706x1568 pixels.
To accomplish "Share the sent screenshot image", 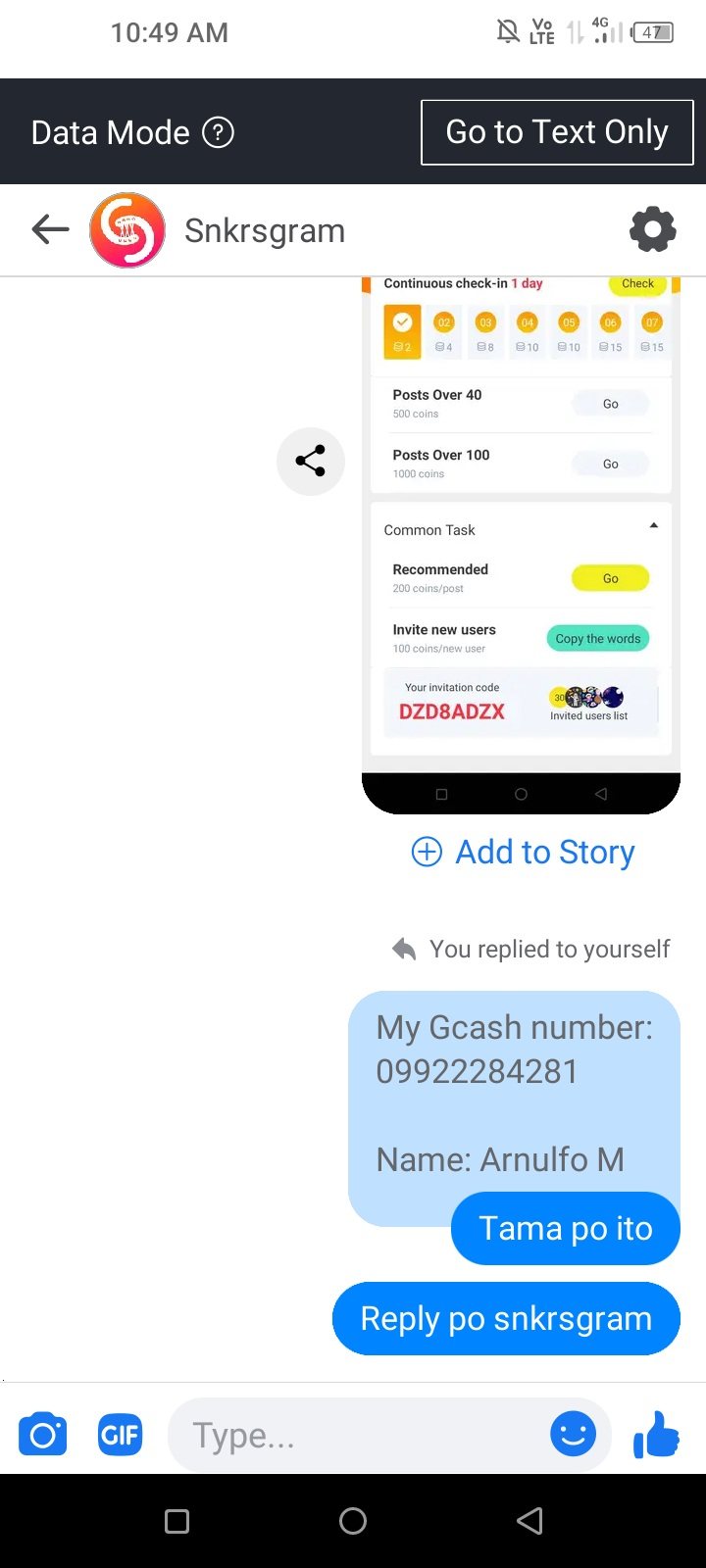I will [x=311, y=461].
